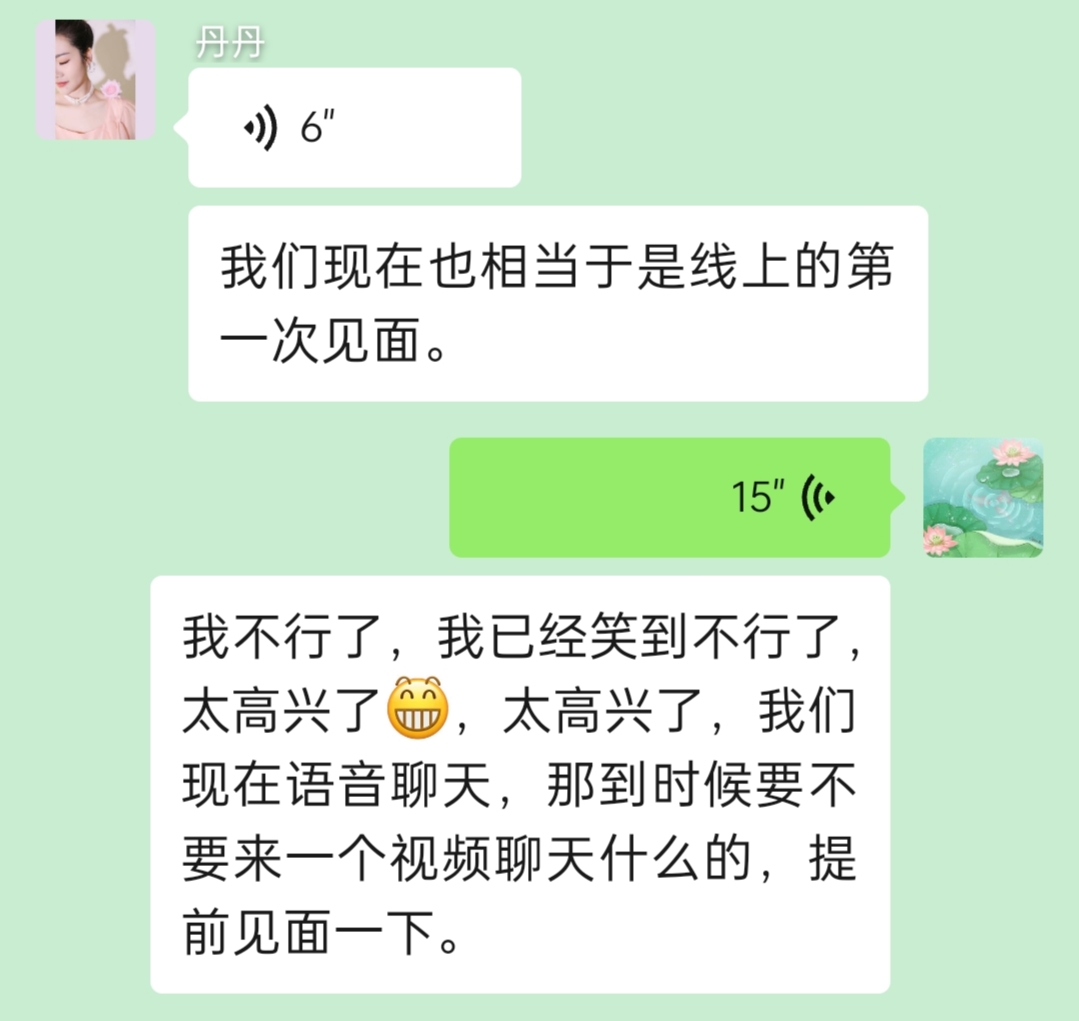Play 丹丹's 6-second voice message
1079x1021 pixels.
click(x=354, y=127)
